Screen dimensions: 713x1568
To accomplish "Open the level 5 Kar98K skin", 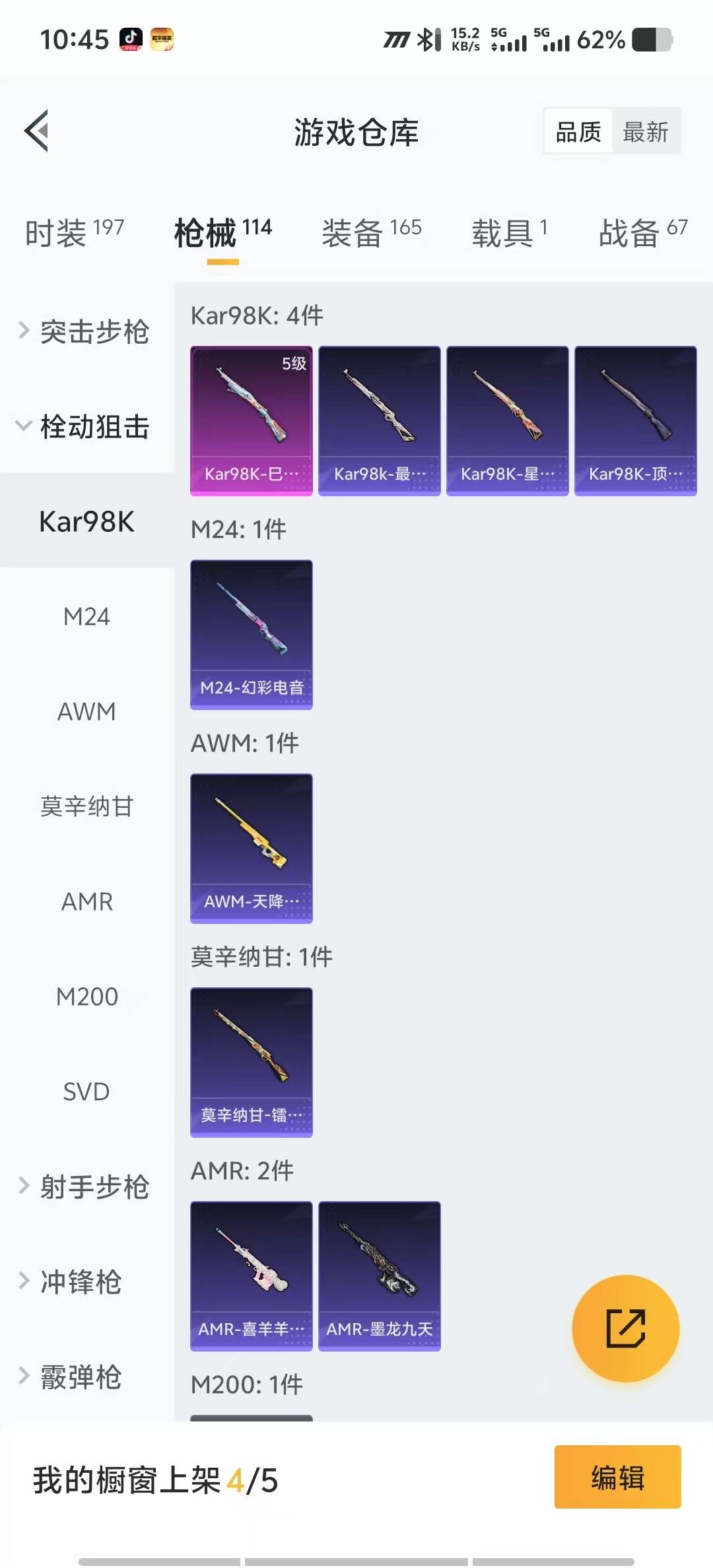I will click(252, 420).
